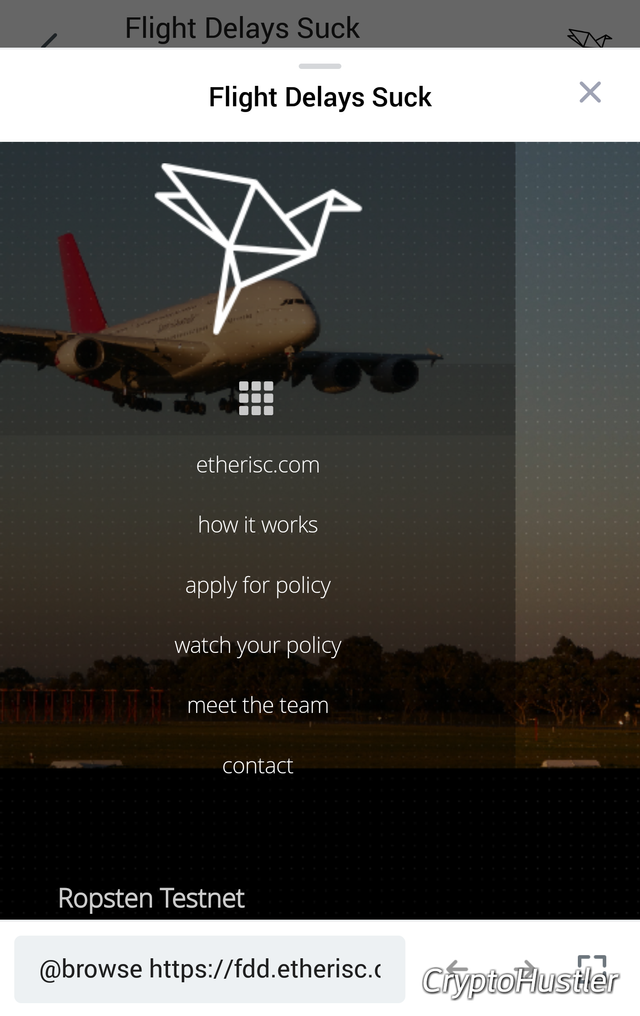Navigate forward with the right arrow
This screenshot has height=1016, width=640.
coord(525,968)
